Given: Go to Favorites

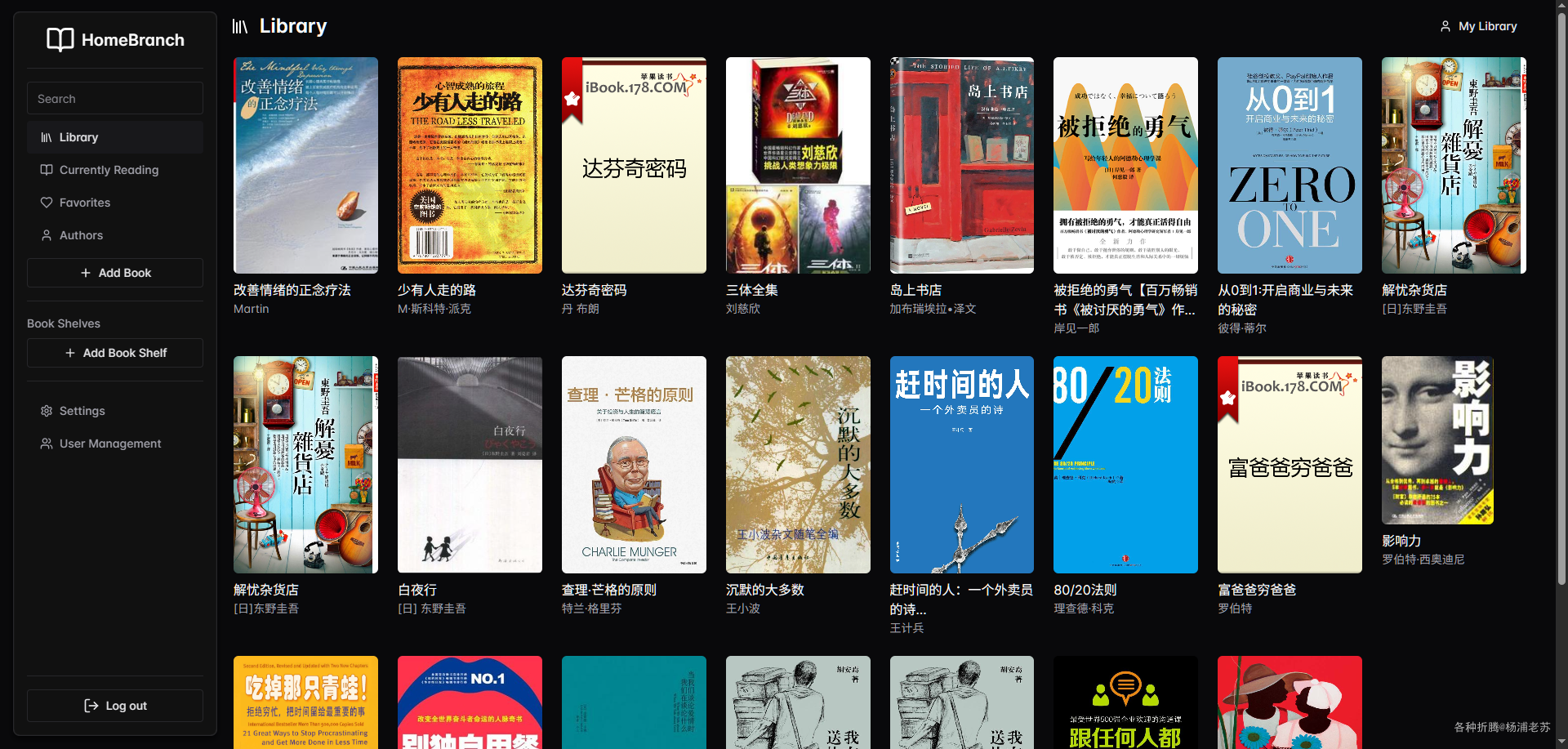Looking at the screenshot, I should tap(84, 203).
